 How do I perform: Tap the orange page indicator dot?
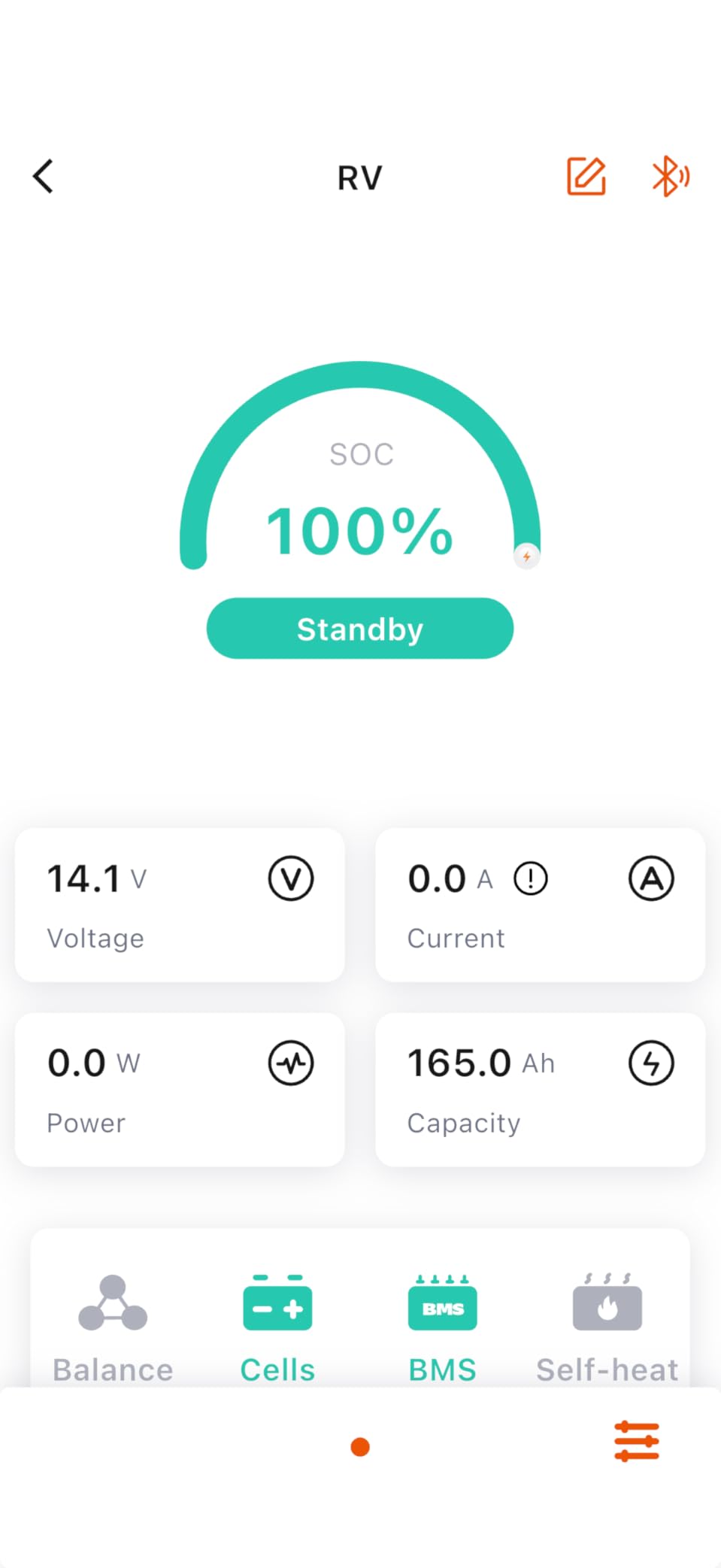pyautogui.click(x=360, y=1447)
